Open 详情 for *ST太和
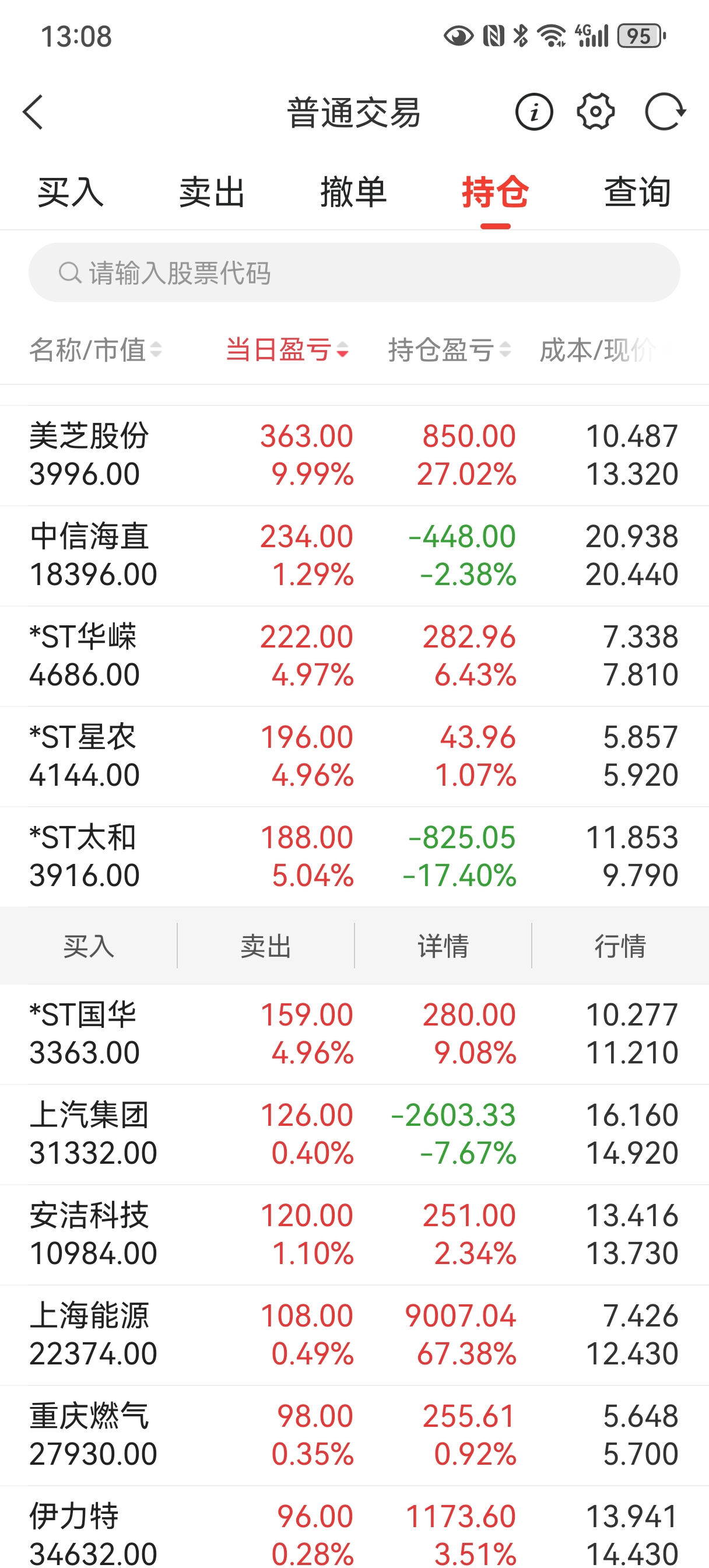709x1568 pixels. click(x=443, y=946)
